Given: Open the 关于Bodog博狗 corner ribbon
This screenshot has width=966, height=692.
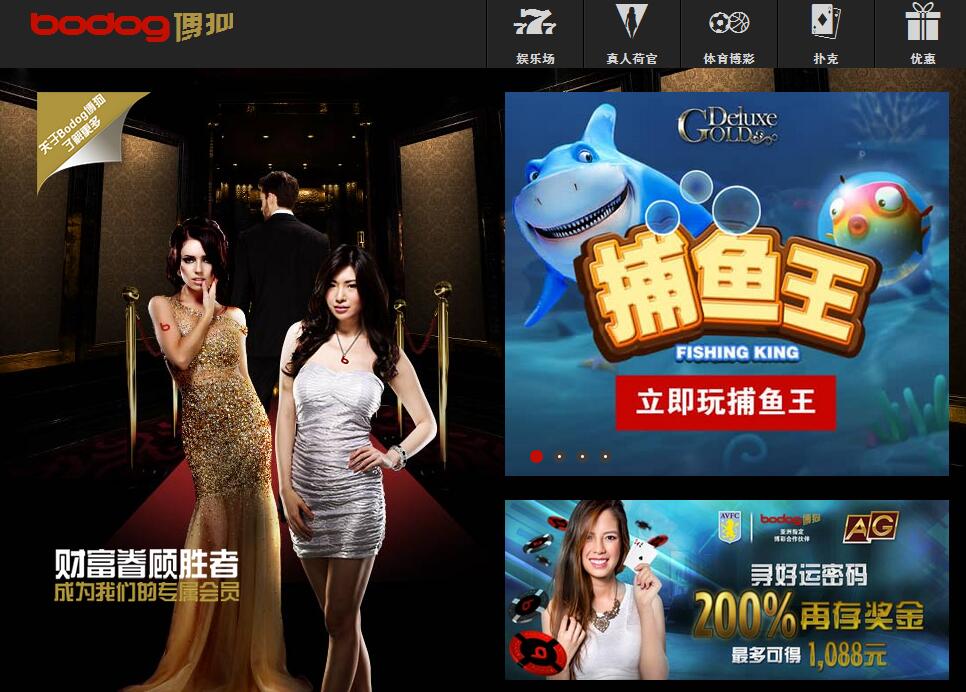Looking at the screenshot, I should coord(79,130).
